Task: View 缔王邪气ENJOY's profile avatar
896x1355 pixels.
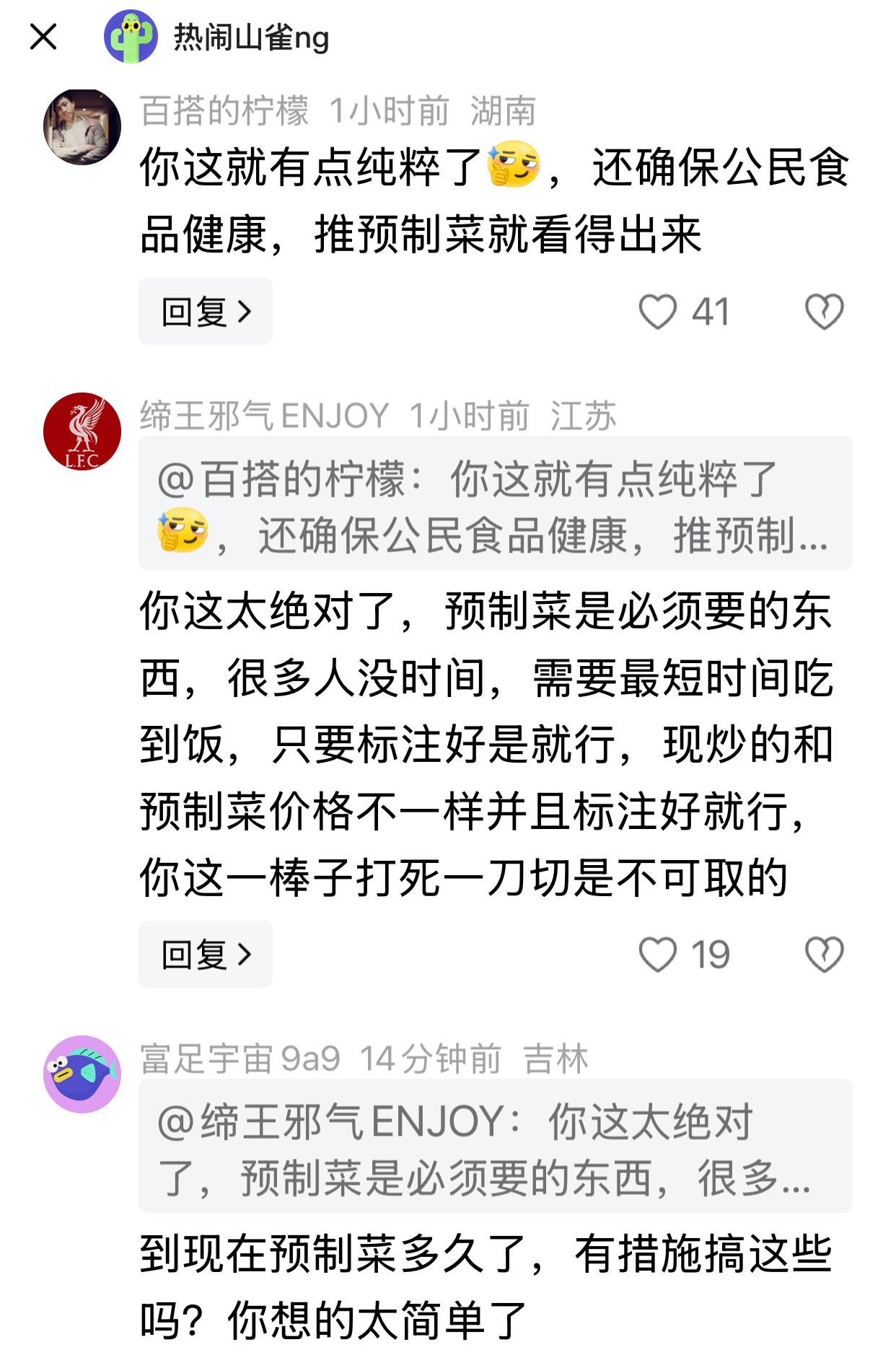Action: [82, 431]
